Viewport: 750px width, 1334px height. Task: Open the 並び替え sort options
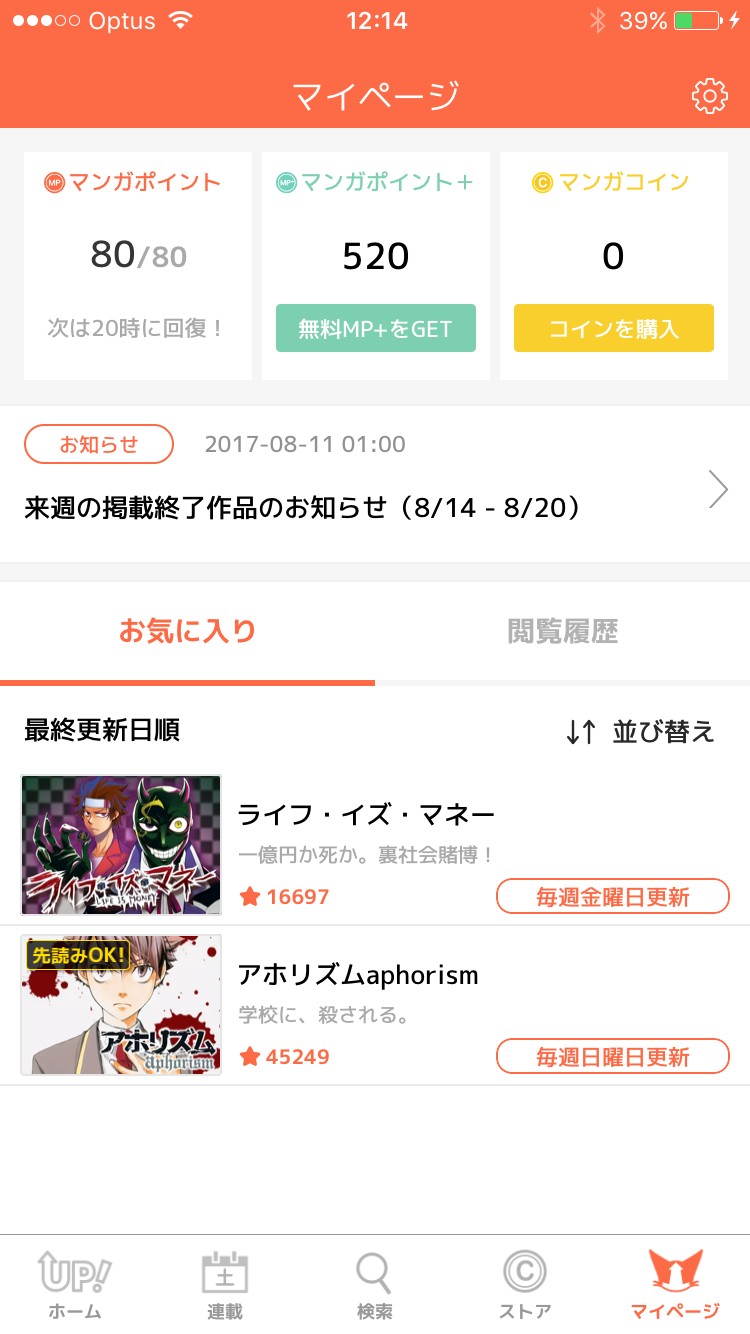[x=640, y=731]
